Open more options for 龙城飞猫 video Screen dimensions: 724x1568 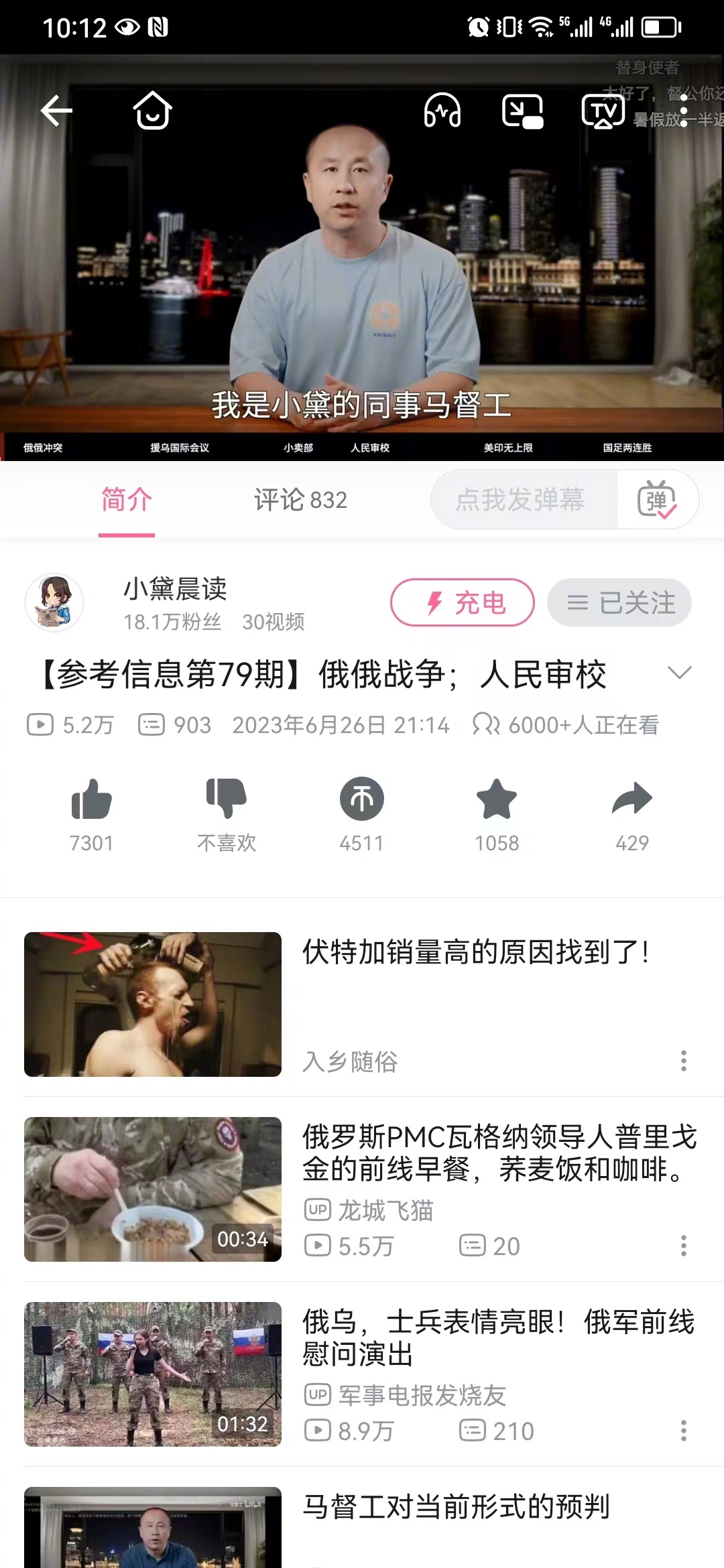coord(684,1246)
